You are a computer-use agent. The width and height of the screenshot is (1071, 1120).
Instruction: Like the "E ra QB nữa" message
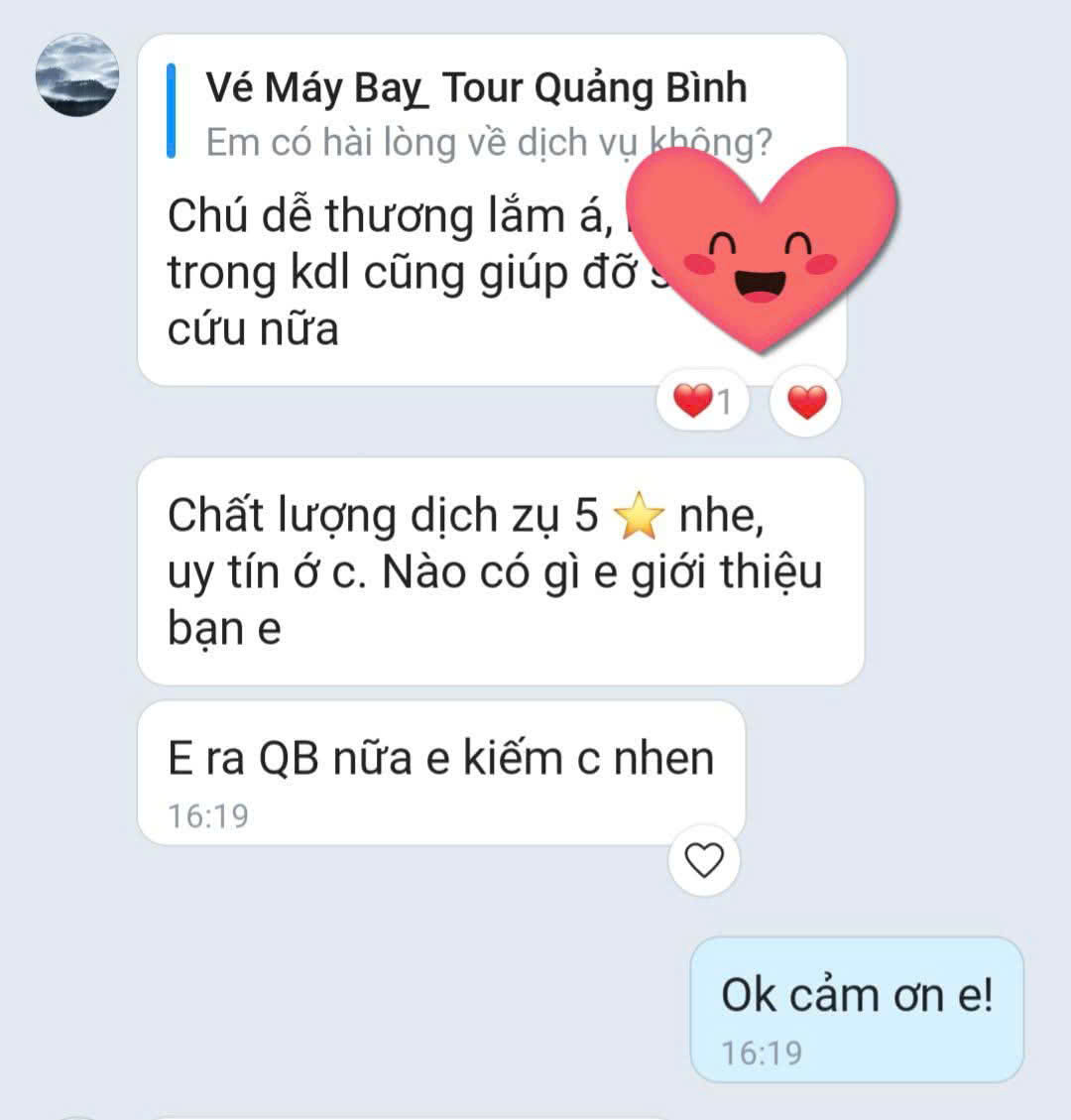(x=704, y=860)
